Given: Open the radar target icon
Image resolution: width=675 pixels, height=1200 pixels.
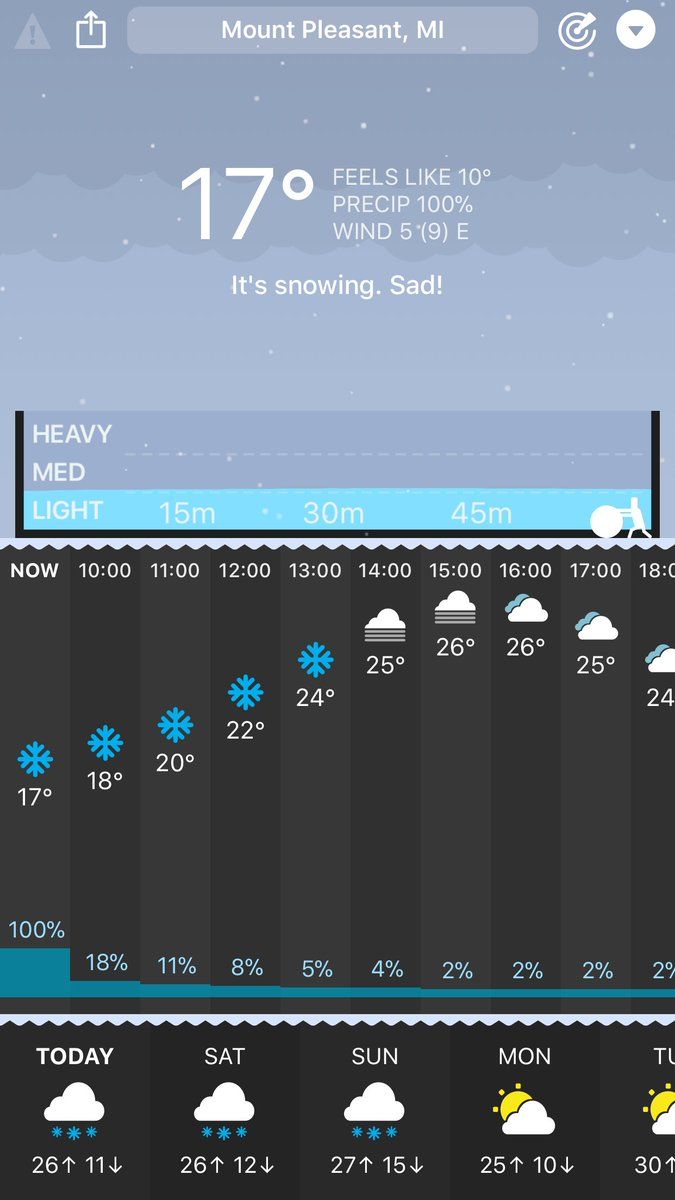Looking at the screenshot, I should coord(577,32).
